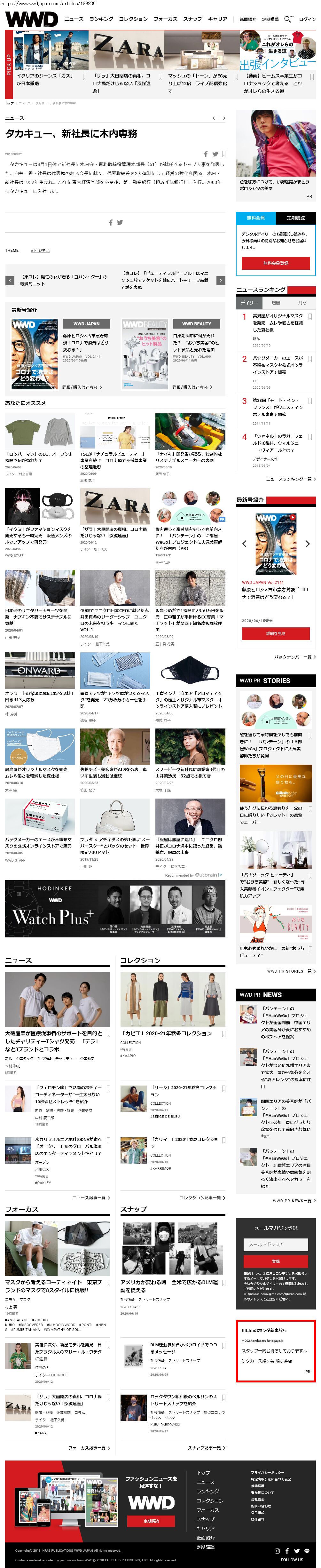Switch to the 定期購読 tab
This screenshot has width=321, height=1568.
click(x=295, y=217)
